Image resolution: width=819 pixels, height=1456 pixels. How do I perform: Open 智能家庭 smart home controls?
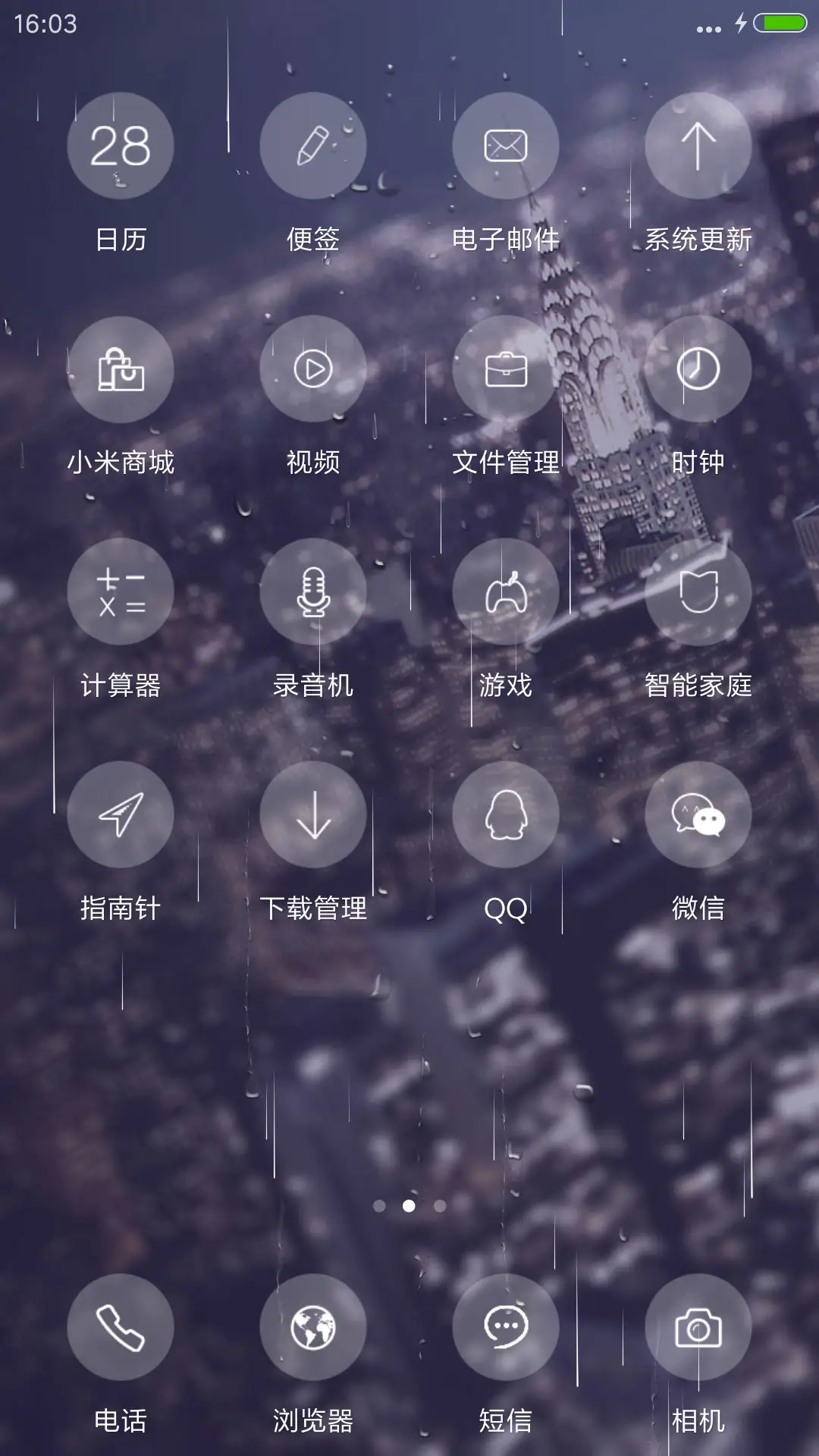click(698, 593)
